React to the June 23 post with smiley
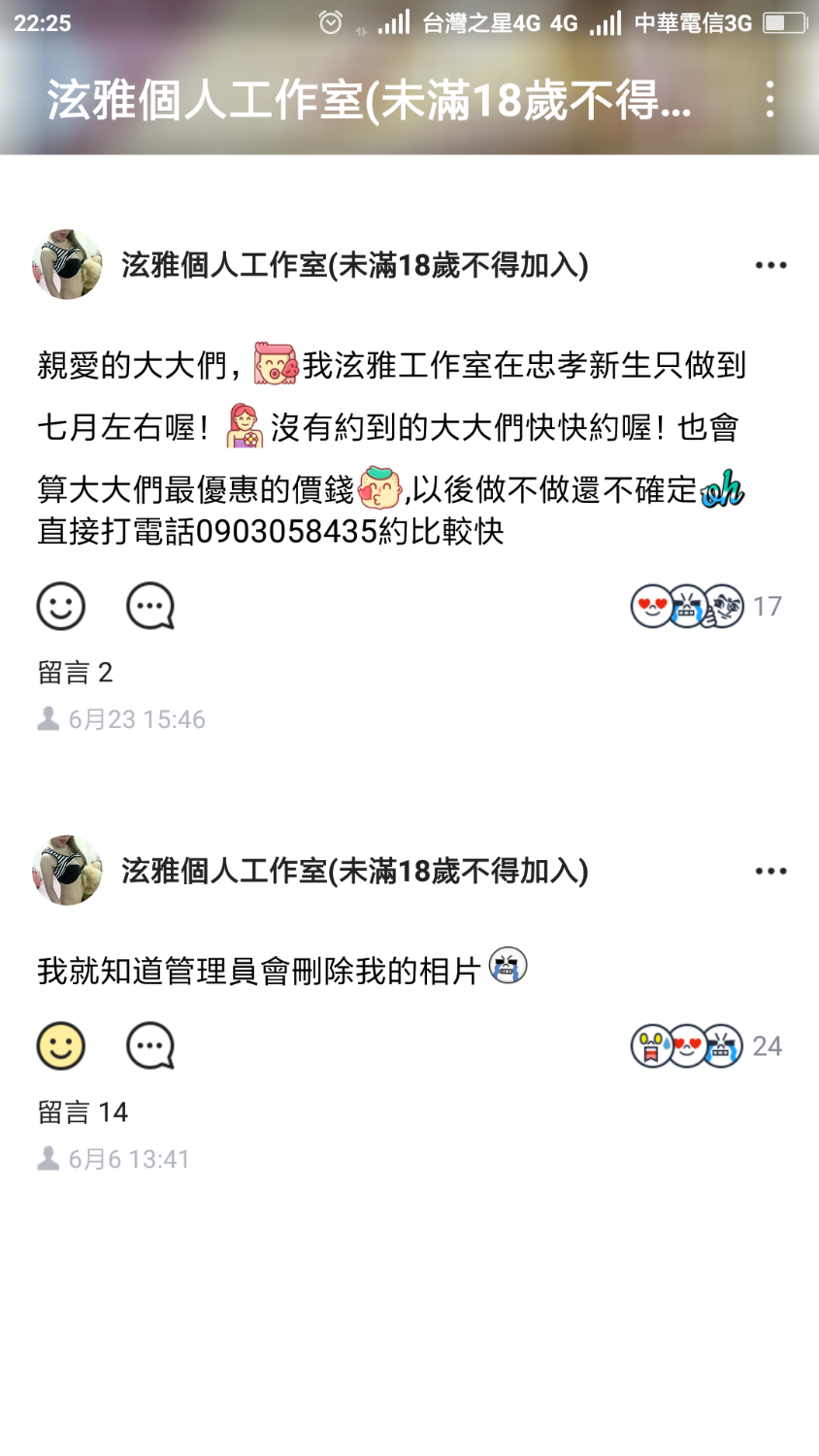The image size is (819, 1456). (61, 607)
